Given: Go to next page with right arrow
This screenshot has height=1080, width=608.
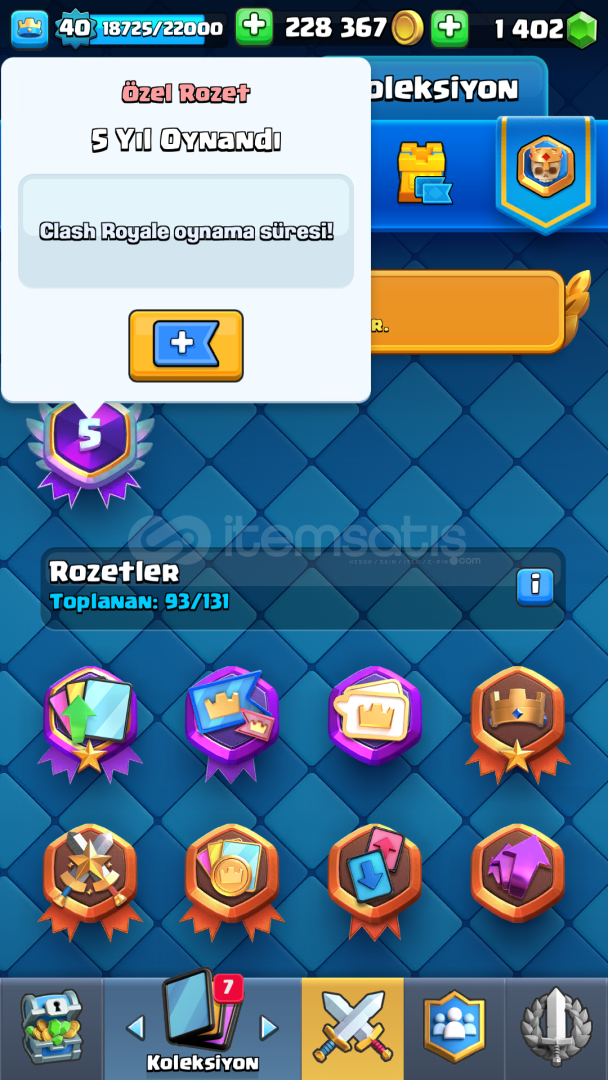Looking at the screenshot, I should pos(269,1028).
